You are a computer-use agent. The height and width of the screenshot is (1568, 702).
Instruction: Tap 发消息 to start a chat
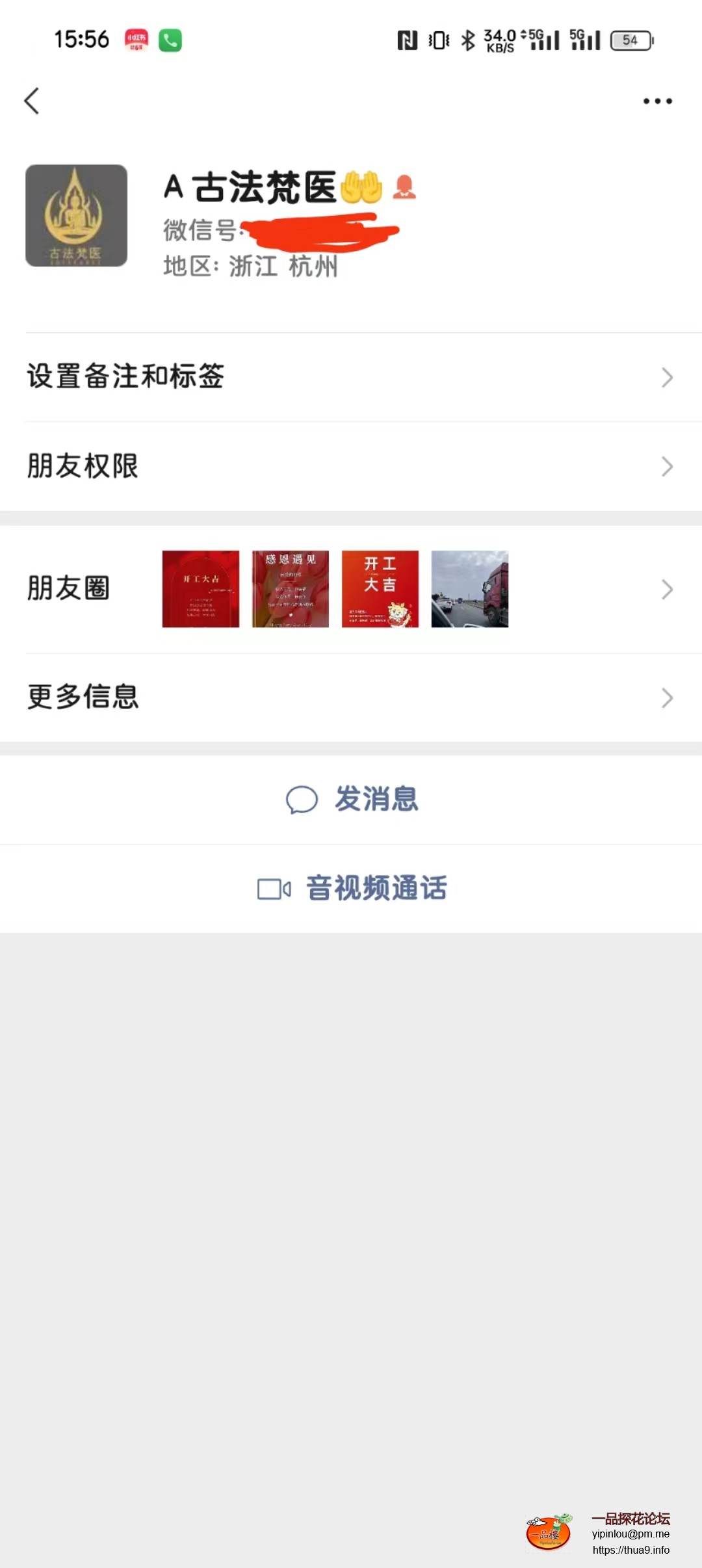click(x=352, y=800)
